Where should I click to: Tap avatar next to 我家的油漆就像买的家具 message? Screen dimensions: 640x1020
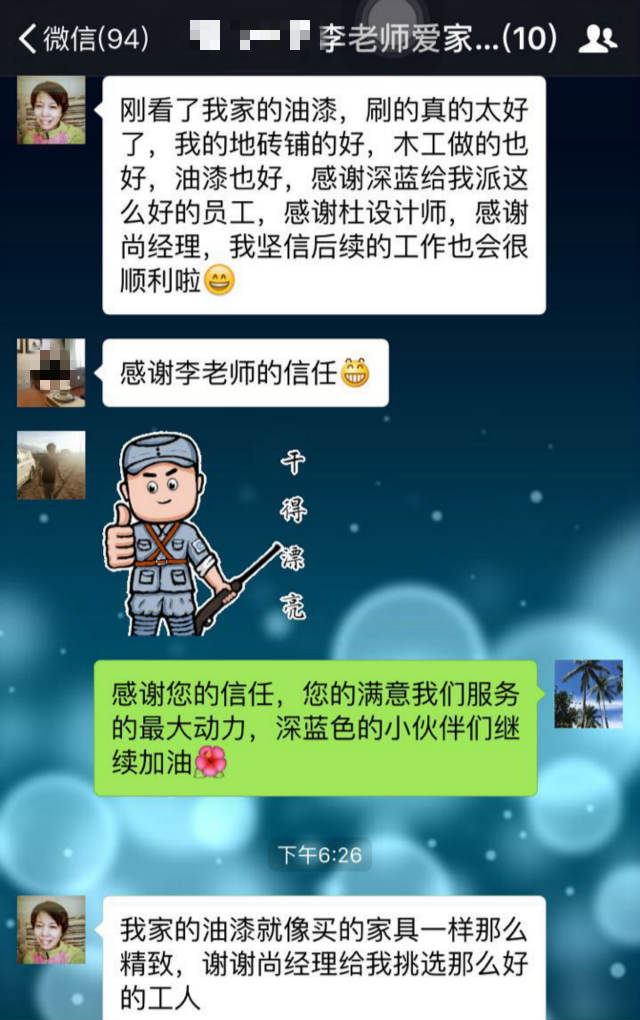coord(51,930)
